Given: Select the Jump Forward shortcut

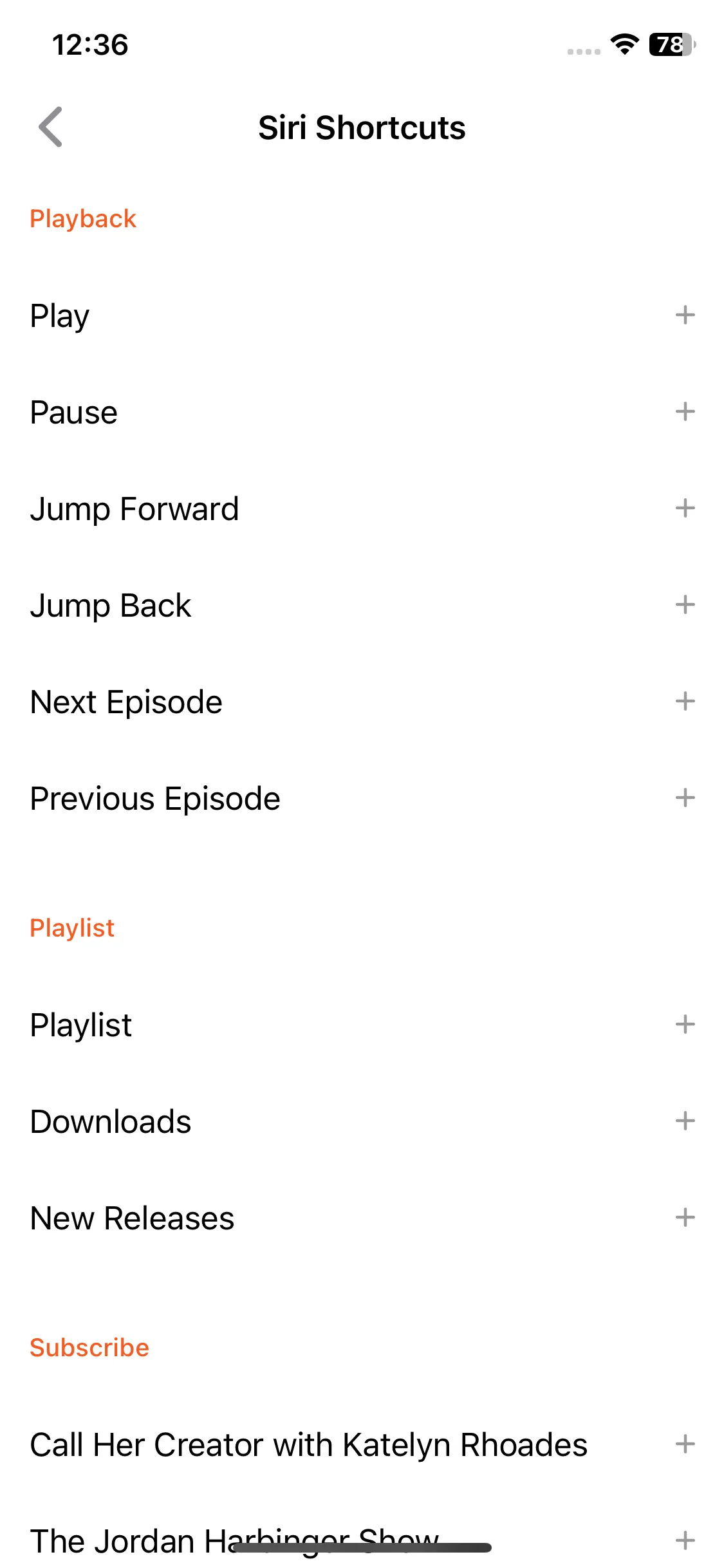Looking at the screenshot, I should pyautogui.click(x=135, y=509).
